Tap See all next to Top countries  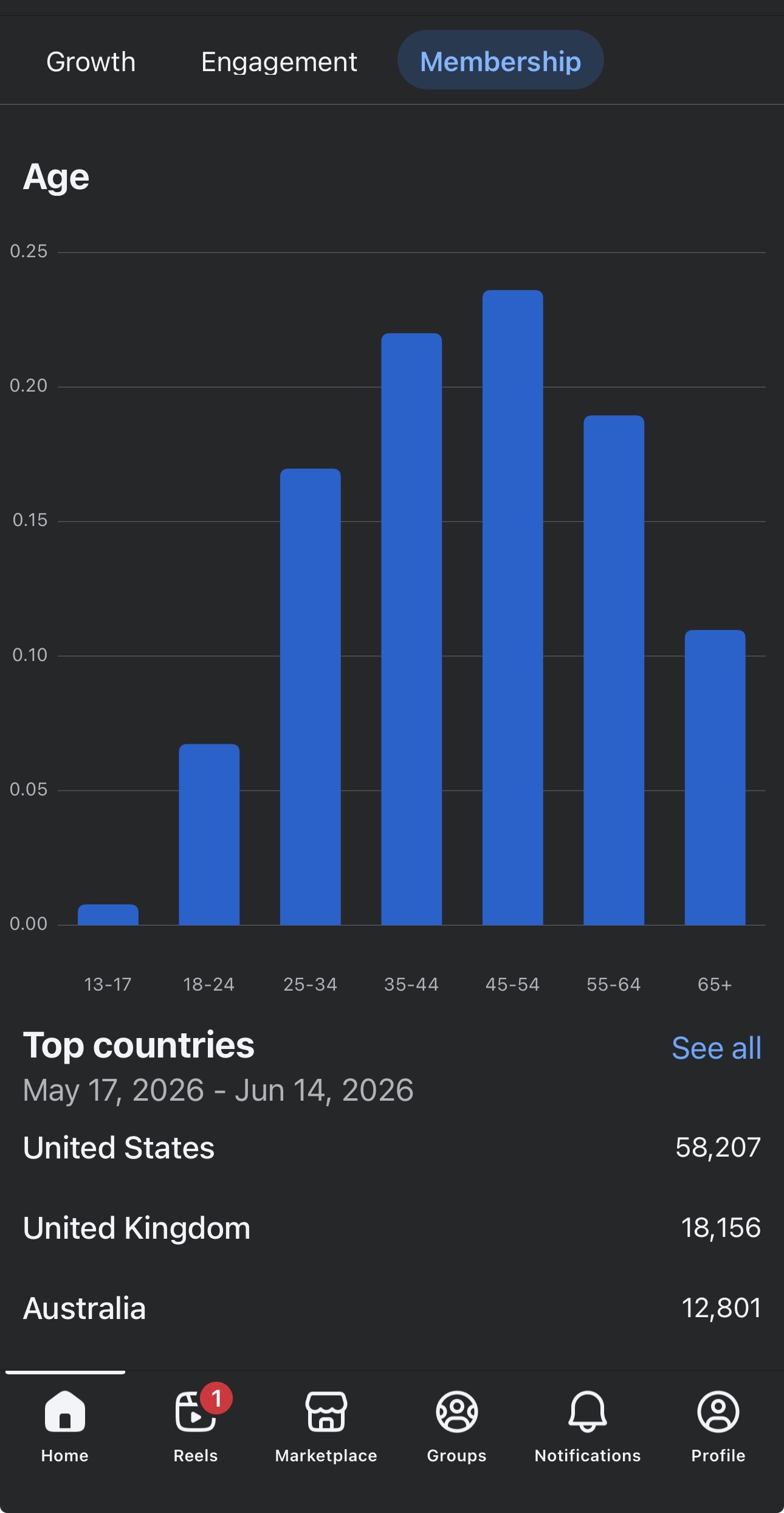(716, 1048)
